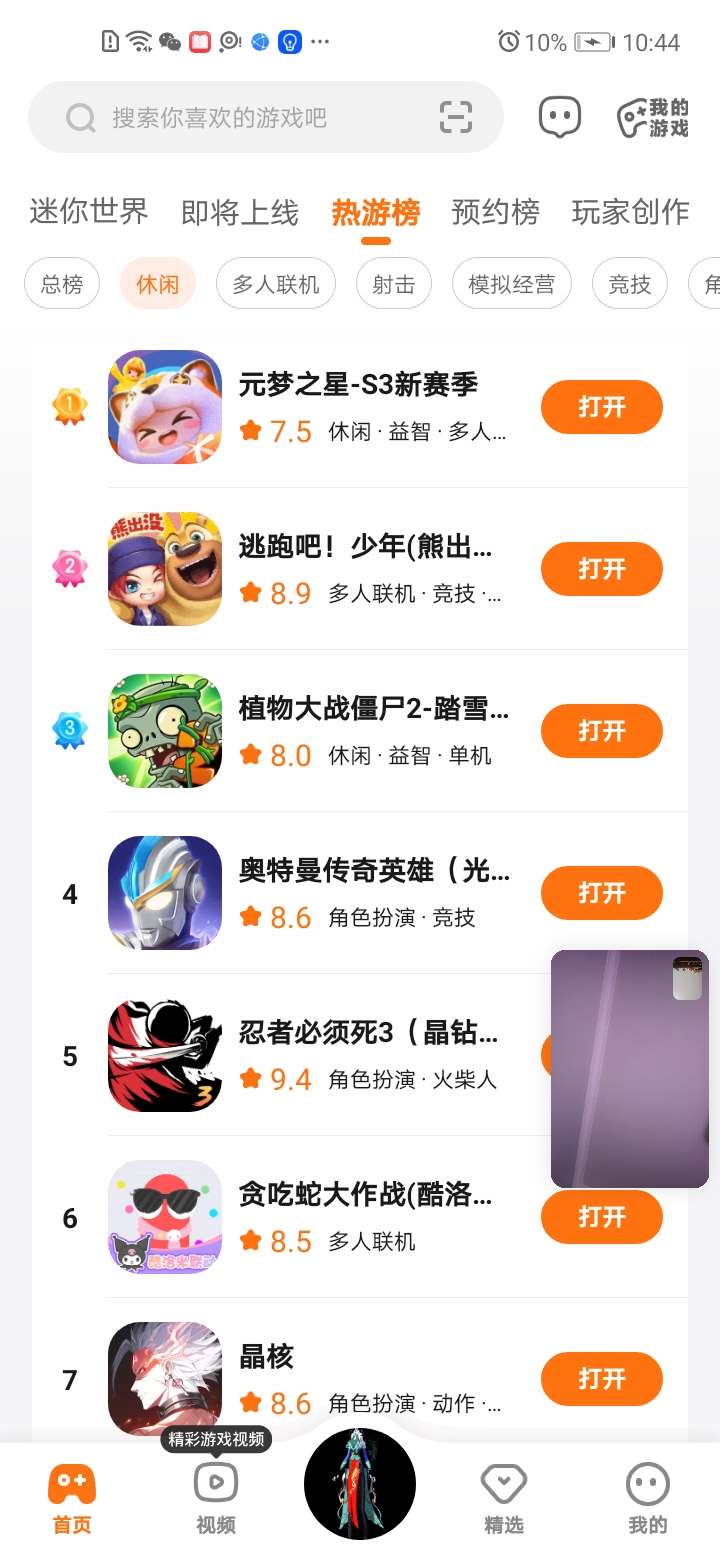Viewport: 720px width, 1560px height.
Task: Switch to the 迷你世界 tab
Action: [x=89, y=212]
